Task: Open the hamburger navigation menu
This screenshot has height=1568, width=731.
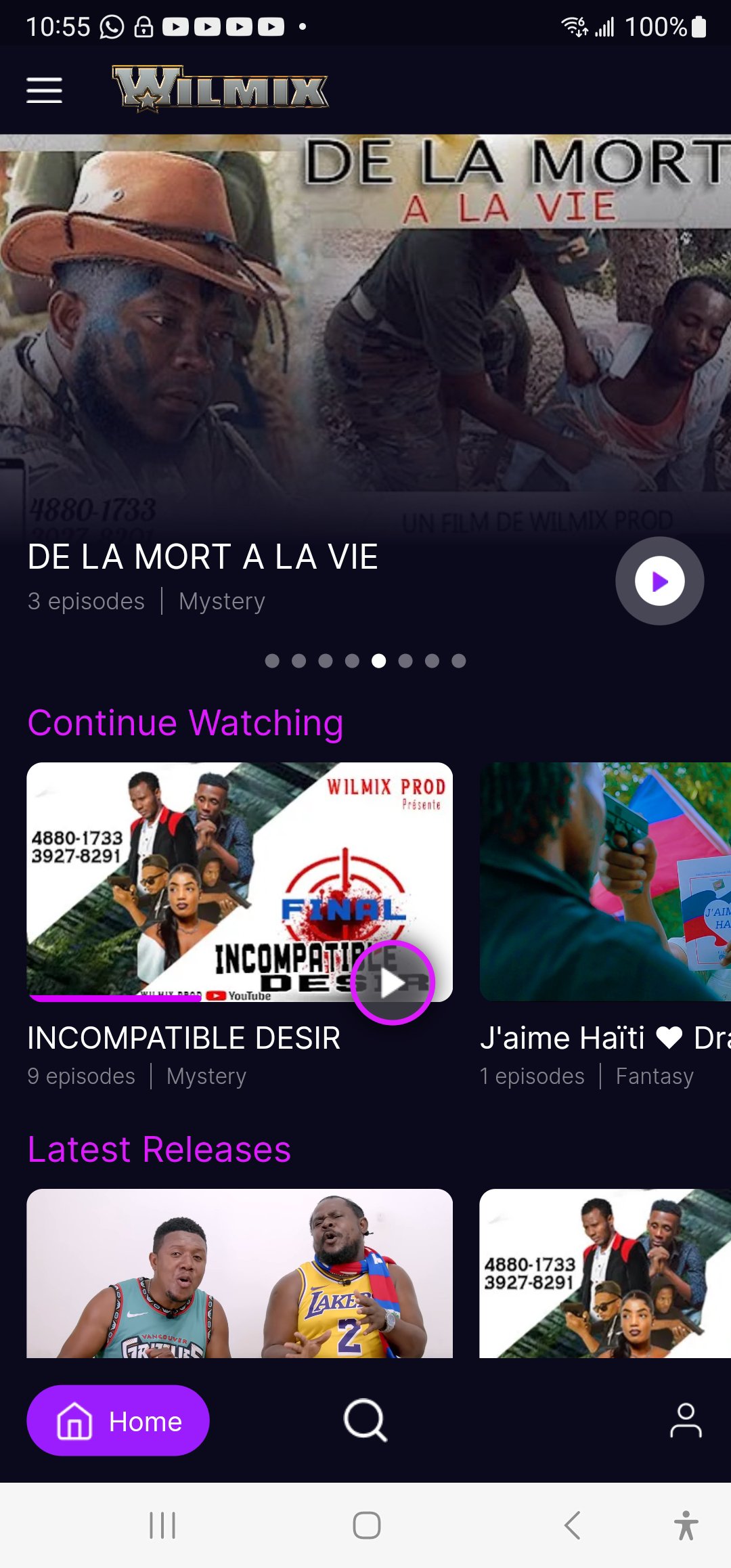Action: pos(44,89)
